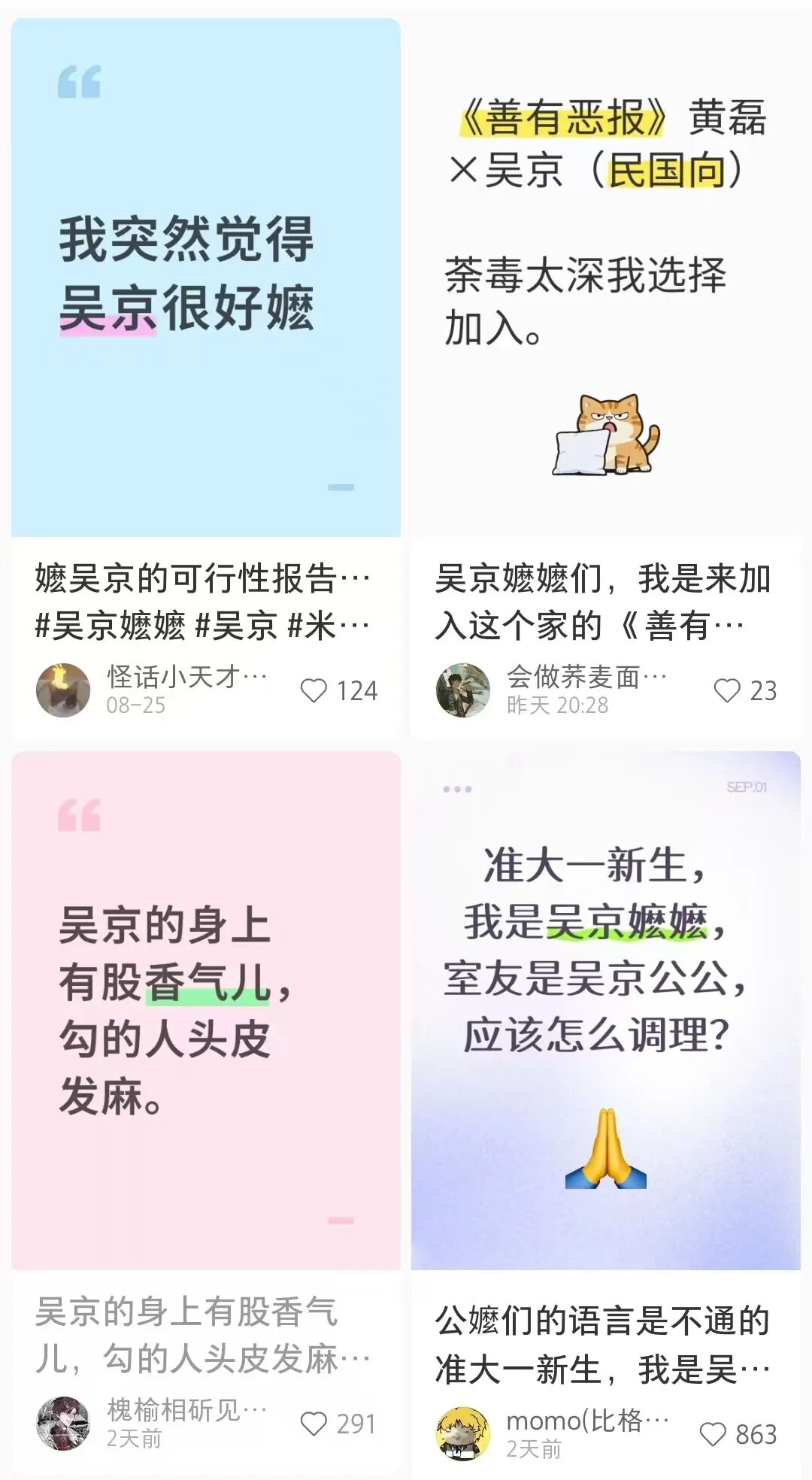This screenshot has width=812, height=1480.
Task: View the profile of 会做荞麦面
Action: point(462,690)
